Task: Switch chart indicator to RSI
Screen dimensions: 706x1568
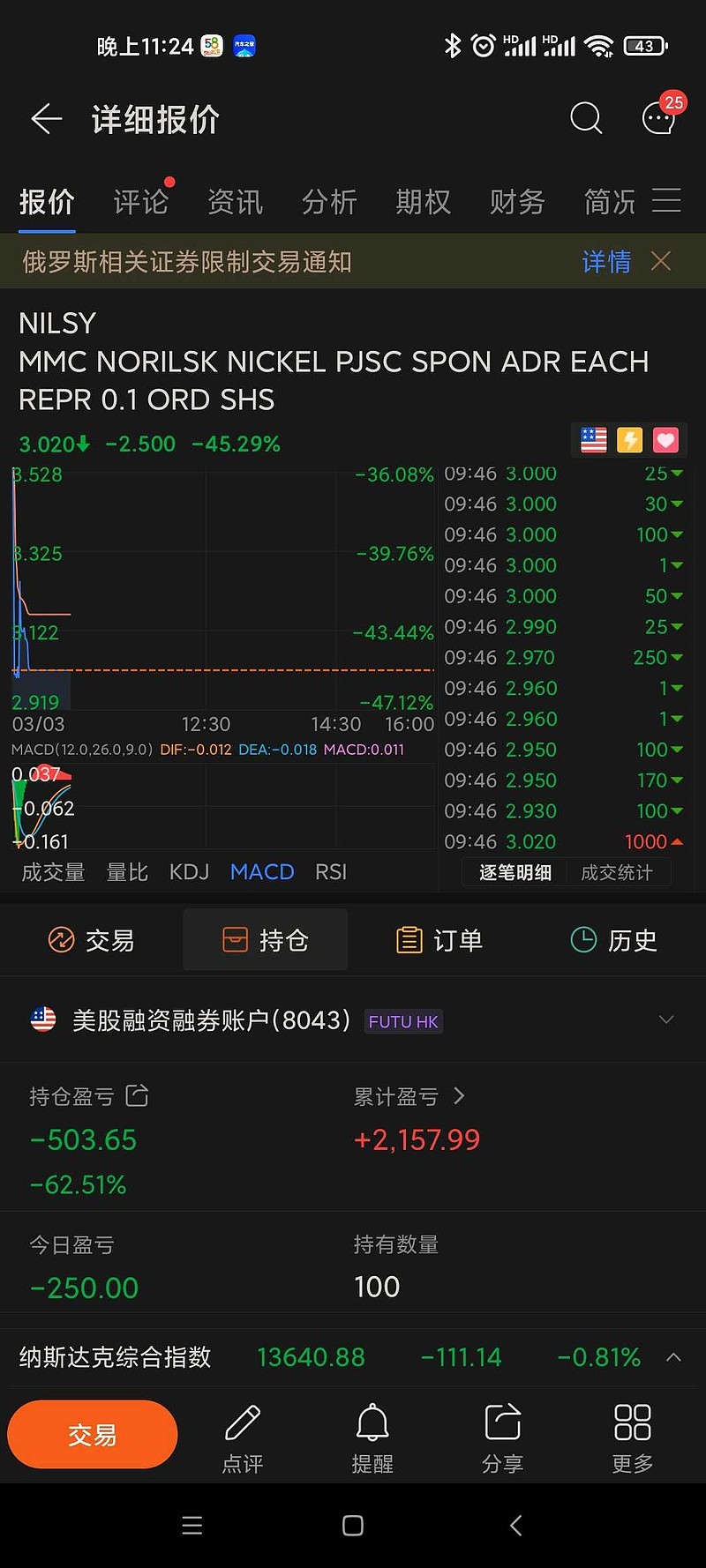Action: click(331, 871)
